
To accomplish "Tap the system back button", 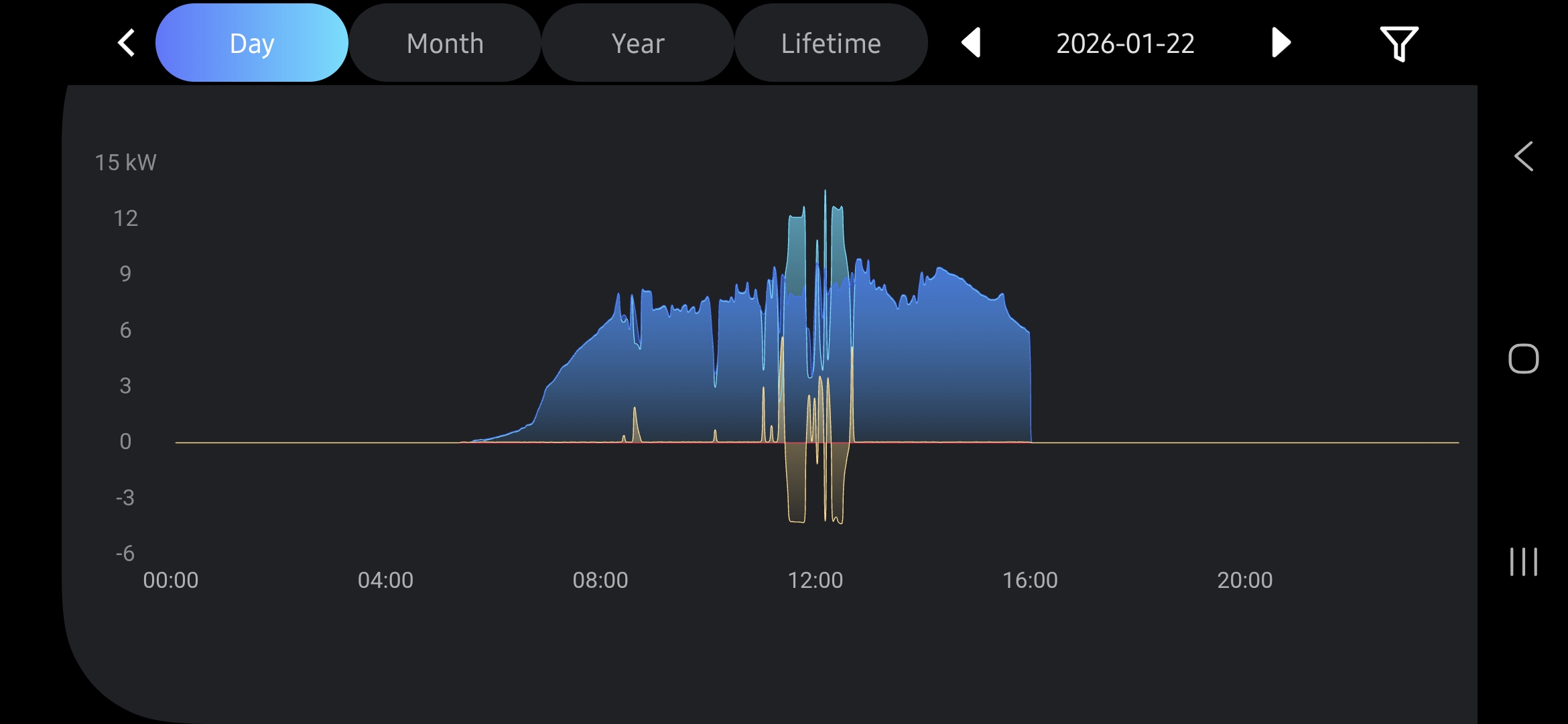I will (1524, 156).
